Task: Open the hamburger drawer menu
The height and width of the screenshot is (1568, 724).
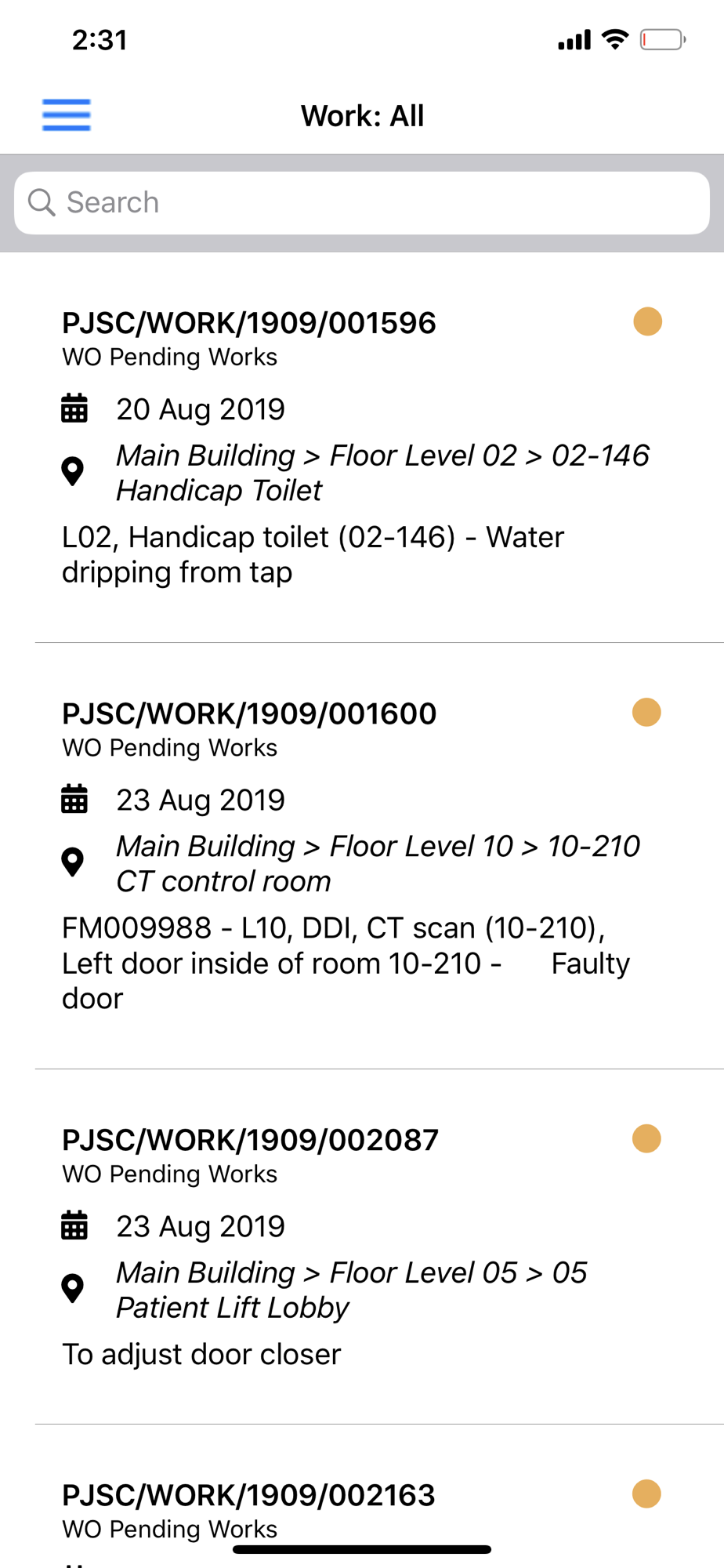Action: coord(67,115)
